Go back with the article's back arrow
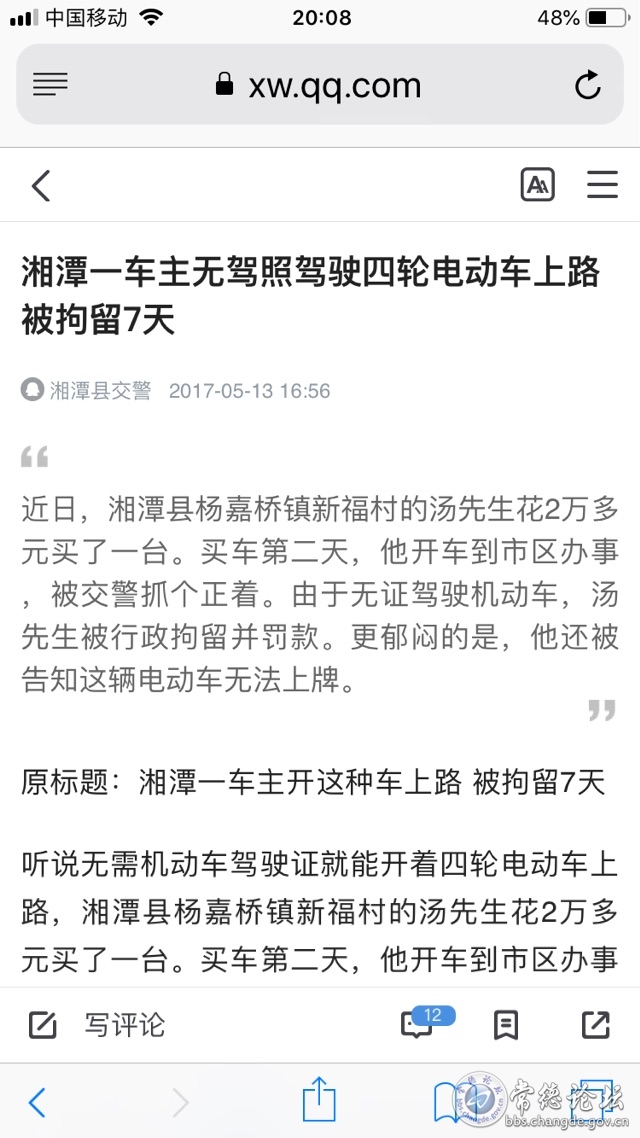Viewport: 640px width, 1138px height. (x=41, y=186)
